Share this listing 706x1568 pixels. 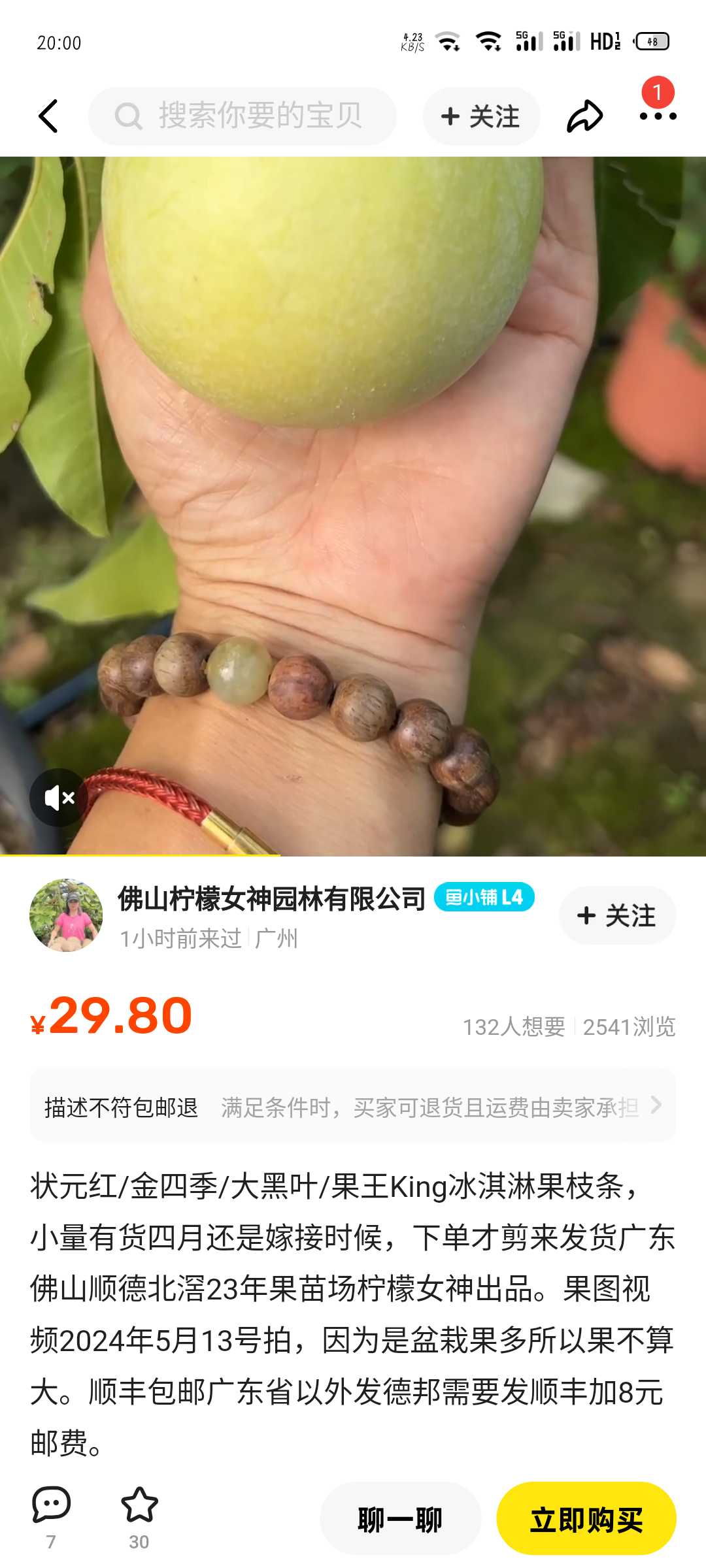tap(584, 116)
